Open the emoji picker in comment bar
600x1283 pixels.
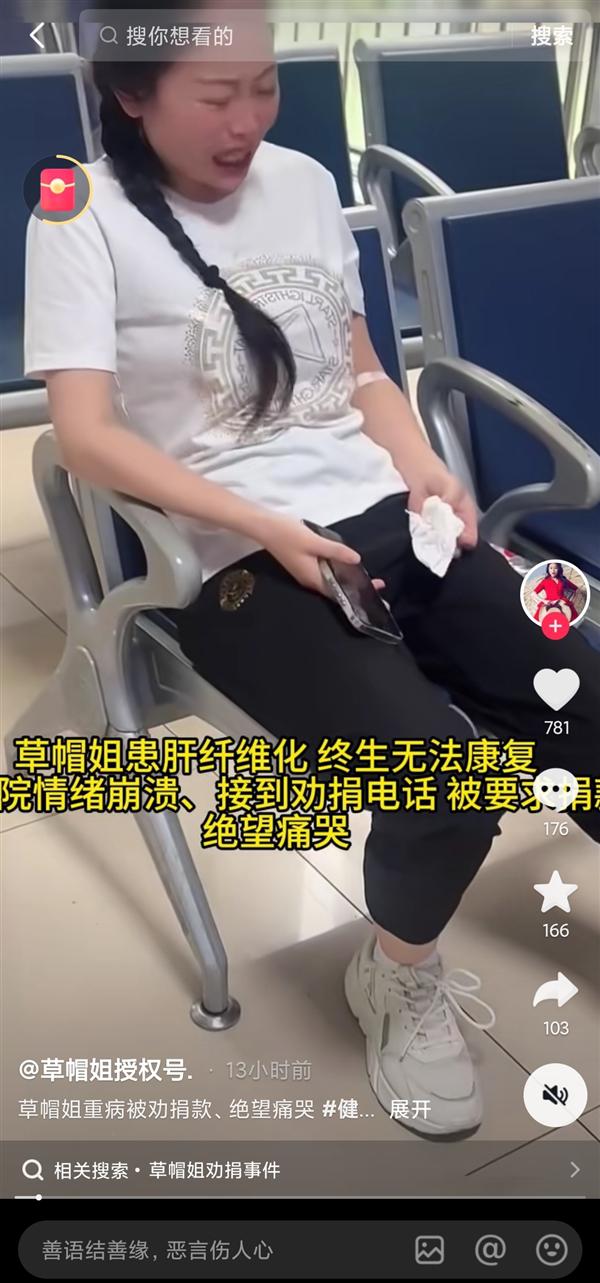551,1249
